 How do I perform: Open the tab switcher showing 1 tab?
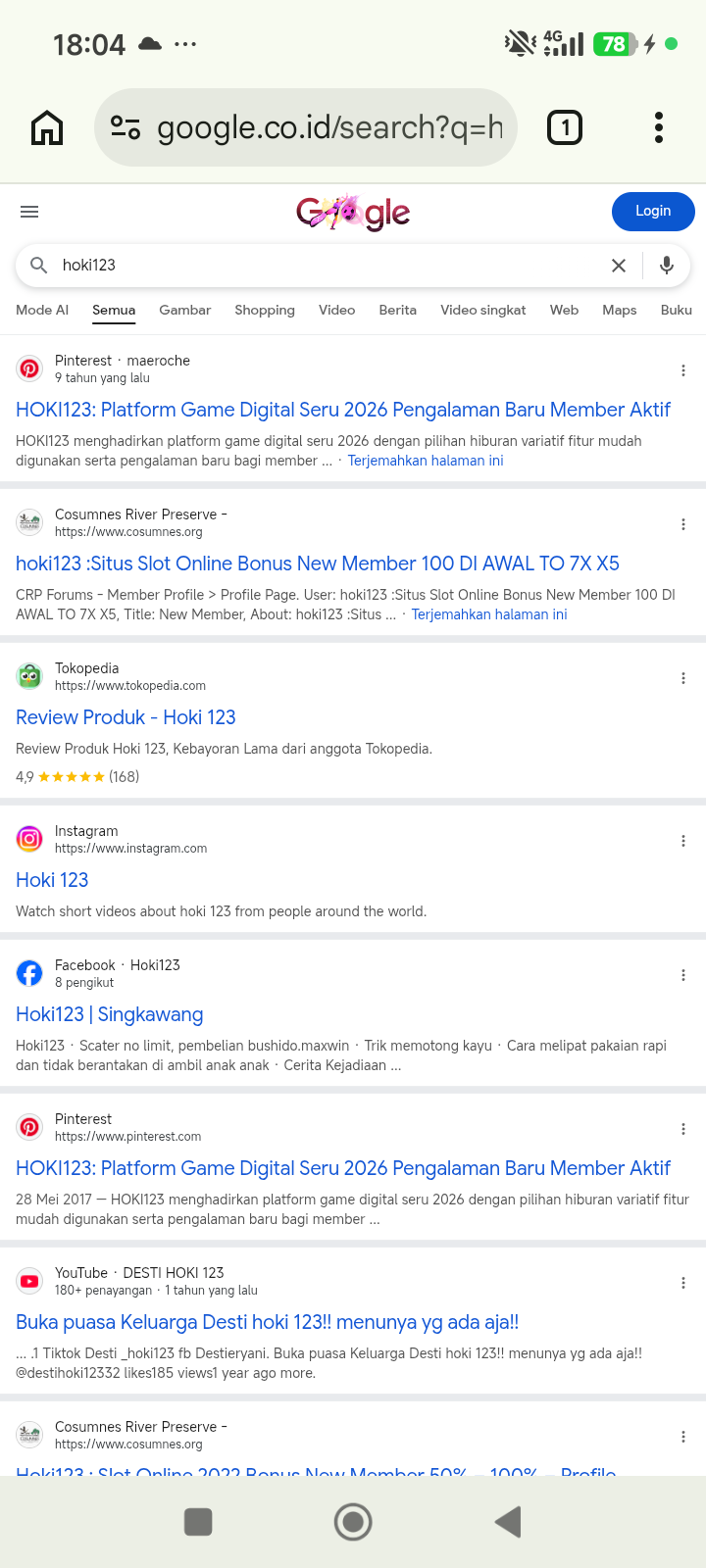pos(565,127)
